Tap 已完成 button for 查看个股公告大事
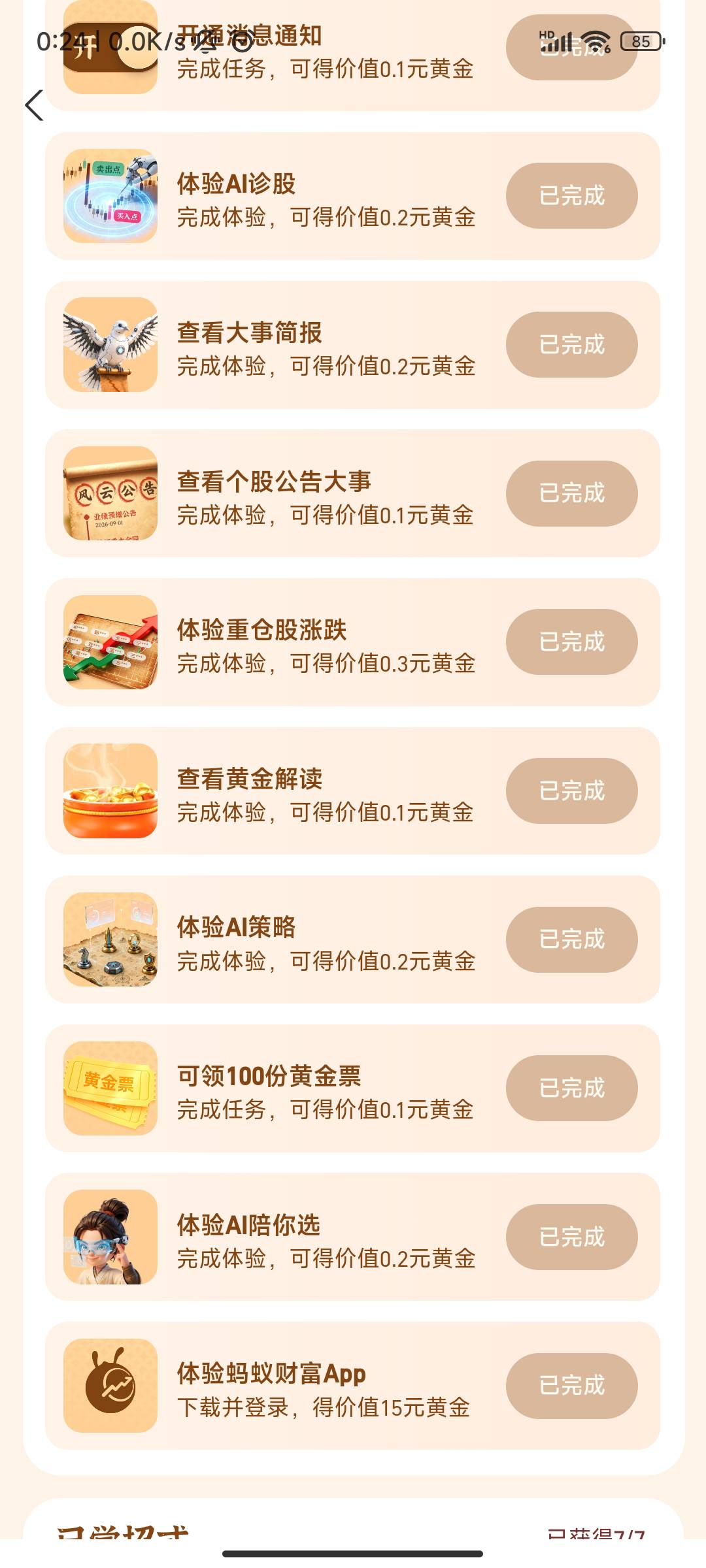This screenshot has height=1568, width=706. tap(571, 493)
